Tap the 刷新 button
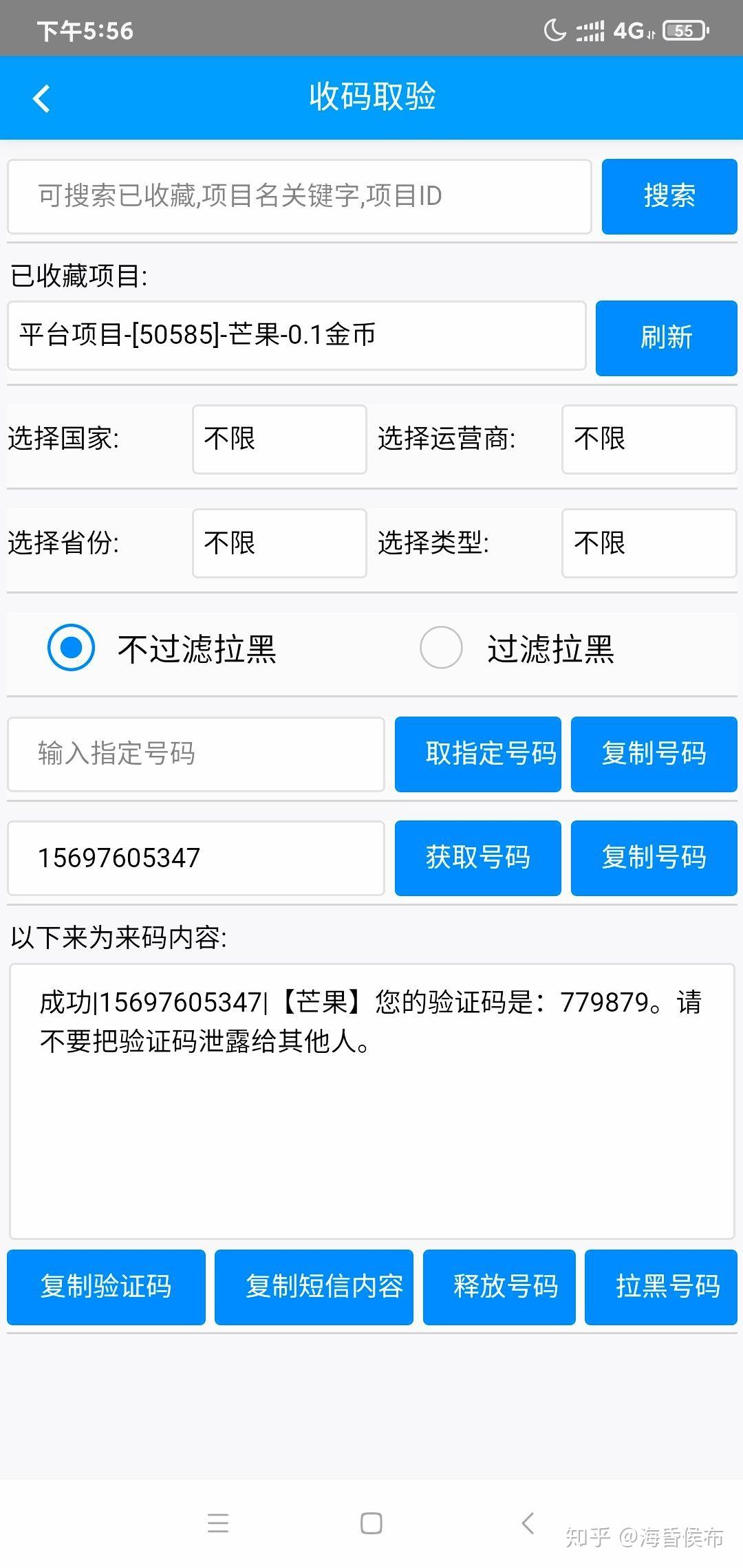Screen dimensions: 743x1568 coord(666,338)
